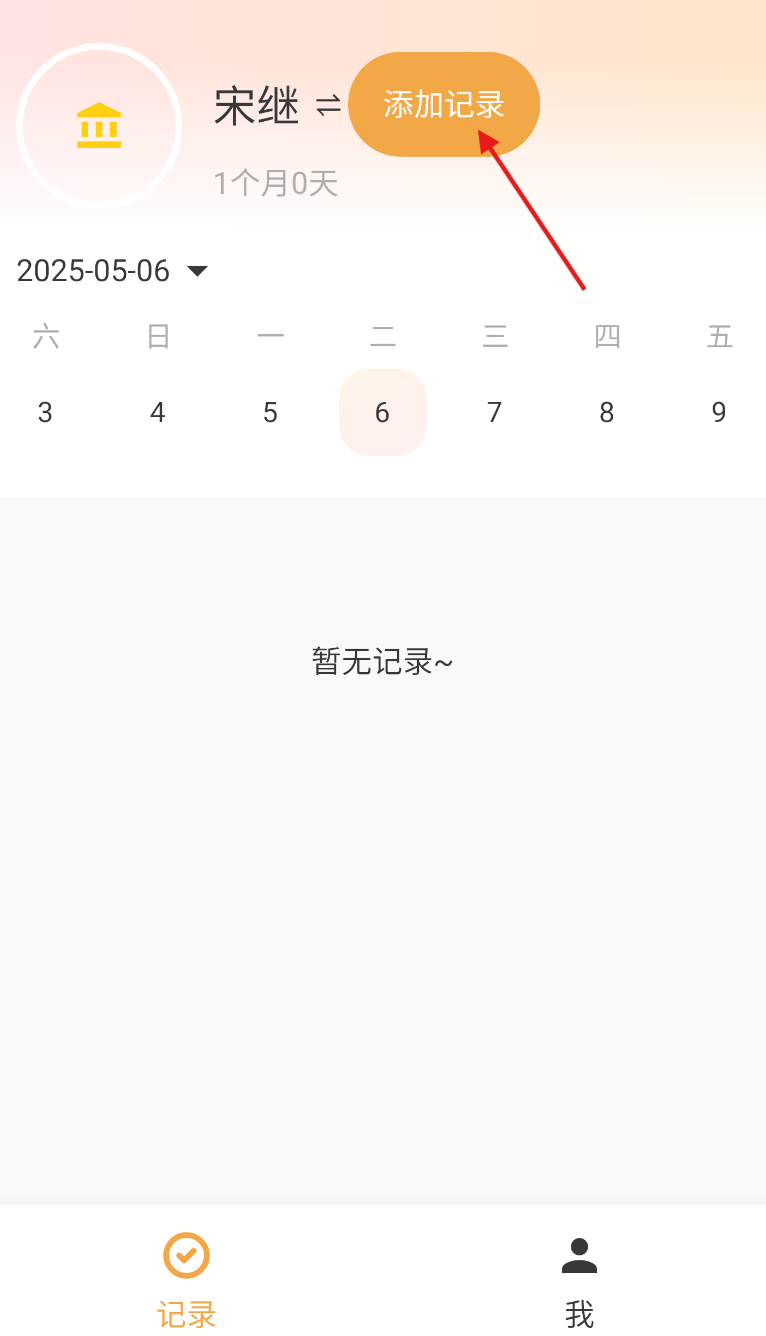Image resolution: width=766 pixels, height=1336 pixels.
Task: Select day 3 in the calendar
Action: point(45,412)
